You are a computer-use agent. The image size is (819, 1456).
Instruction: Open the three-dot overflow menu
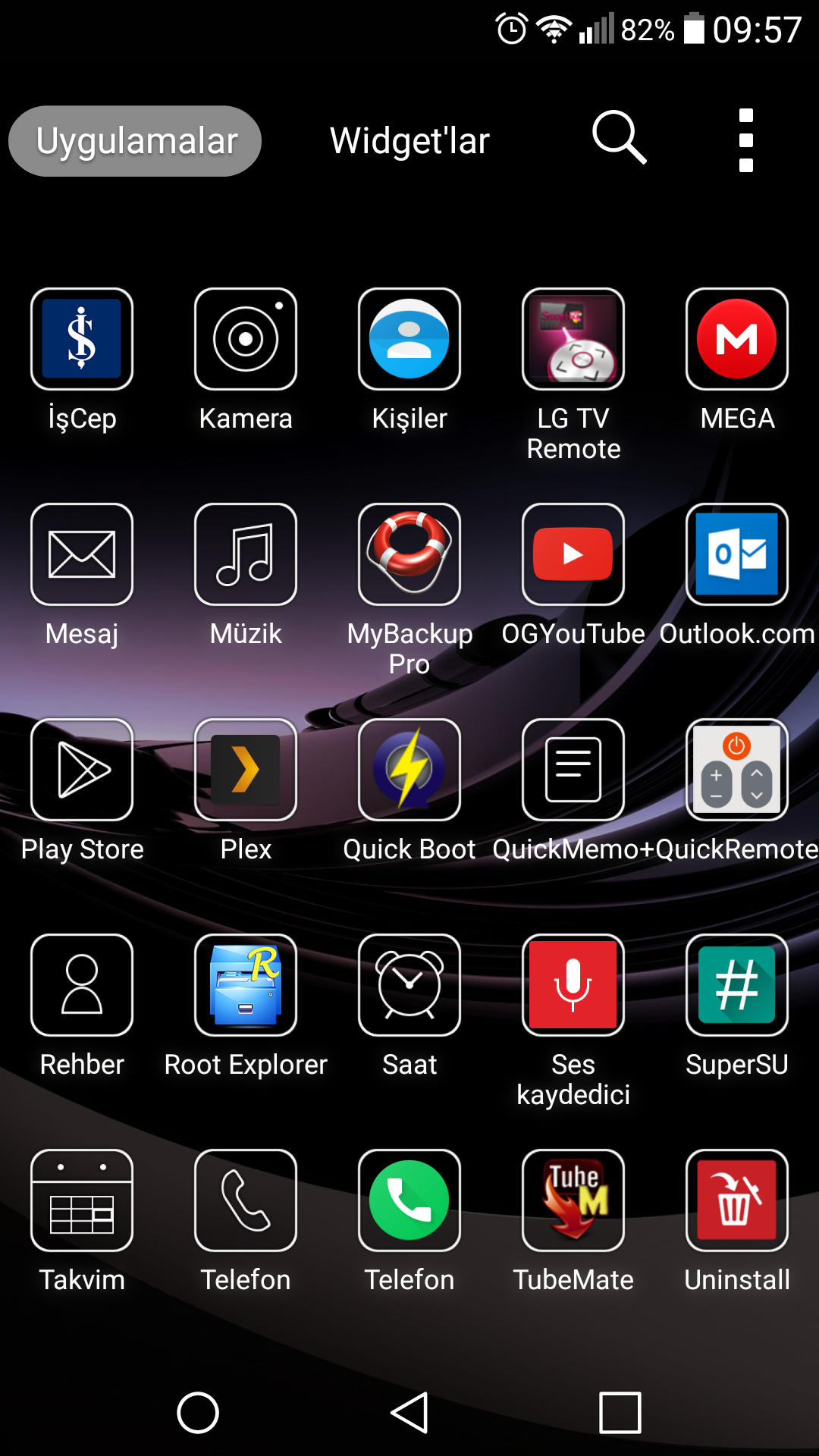746,140
